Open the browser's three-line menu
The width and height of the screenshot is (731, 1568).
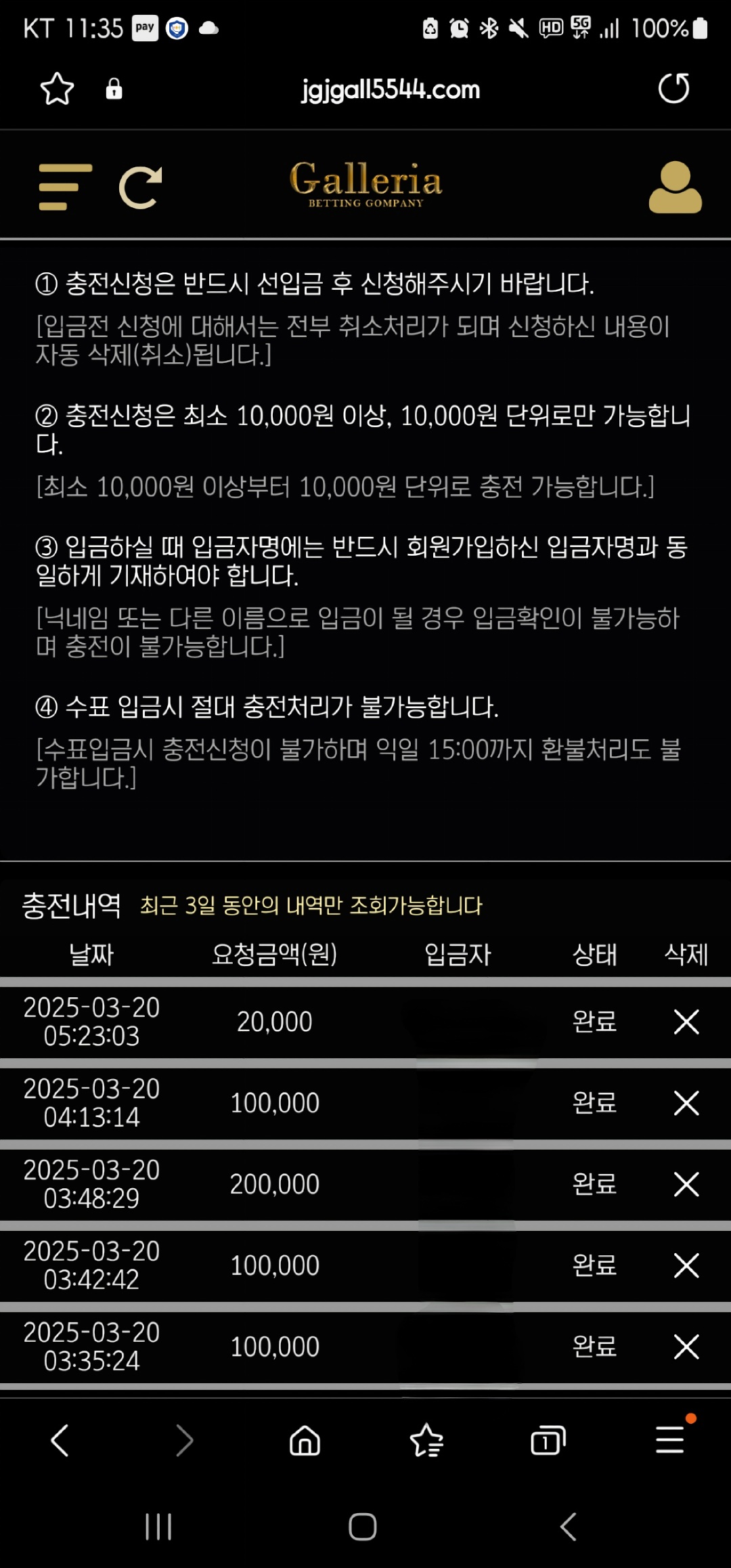pos(670,1440)
